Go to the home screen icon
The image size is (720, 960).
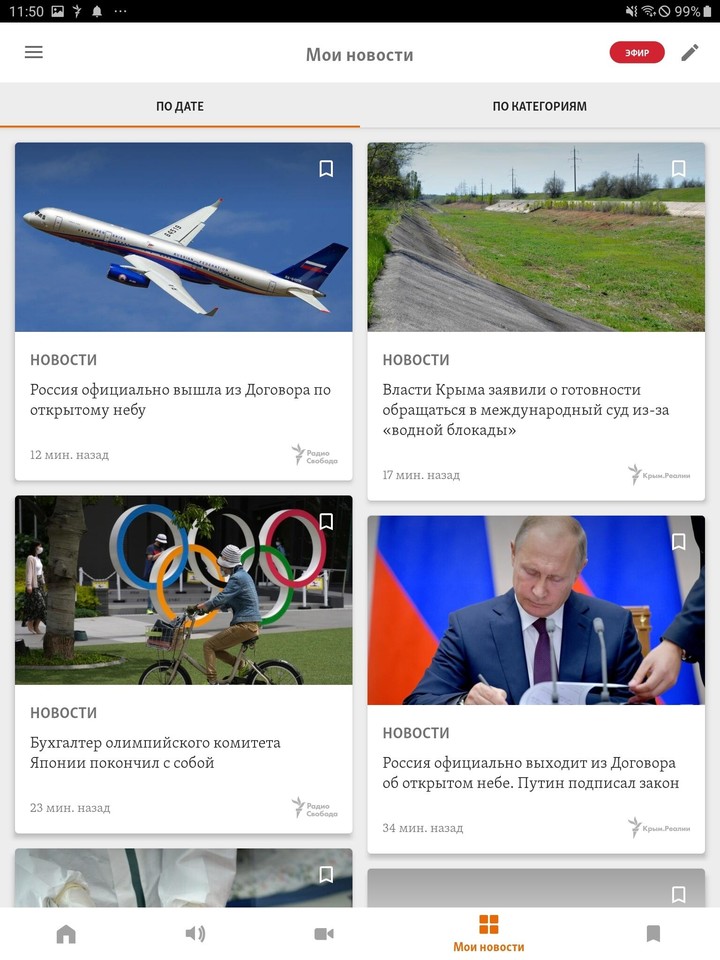coord(65,933)
